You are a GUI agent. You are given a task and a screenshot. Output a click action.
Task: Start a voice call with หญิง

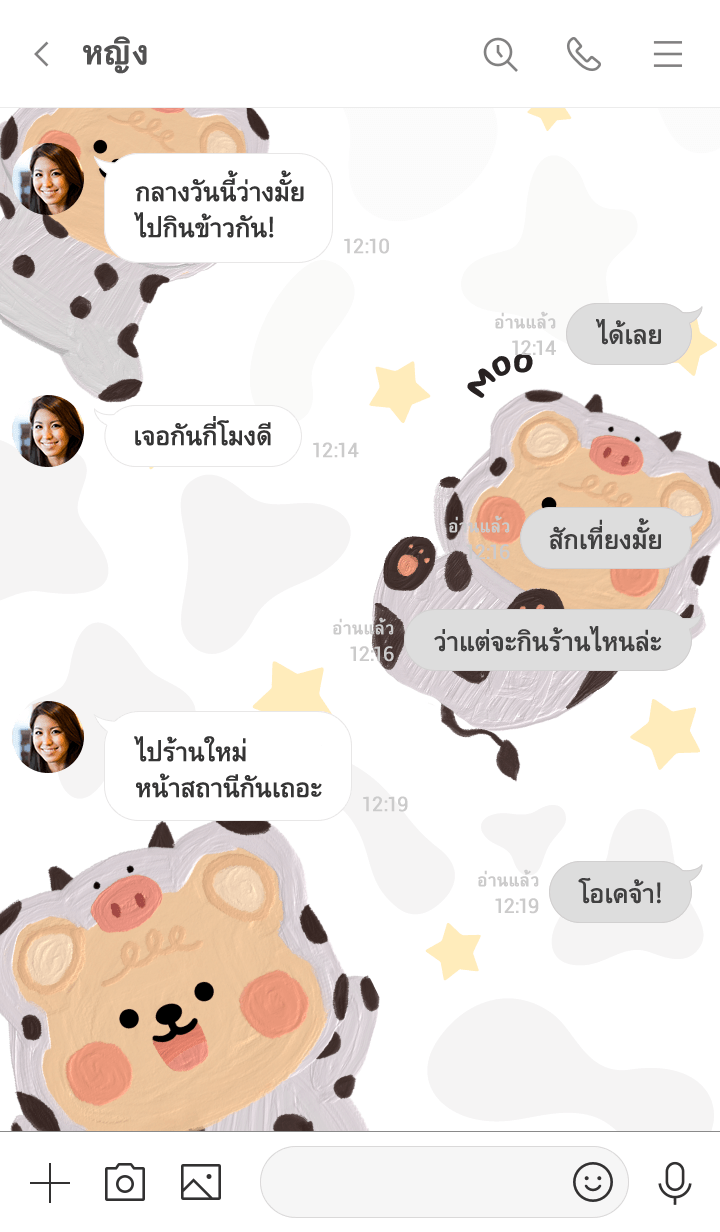(x=583, y=54)
